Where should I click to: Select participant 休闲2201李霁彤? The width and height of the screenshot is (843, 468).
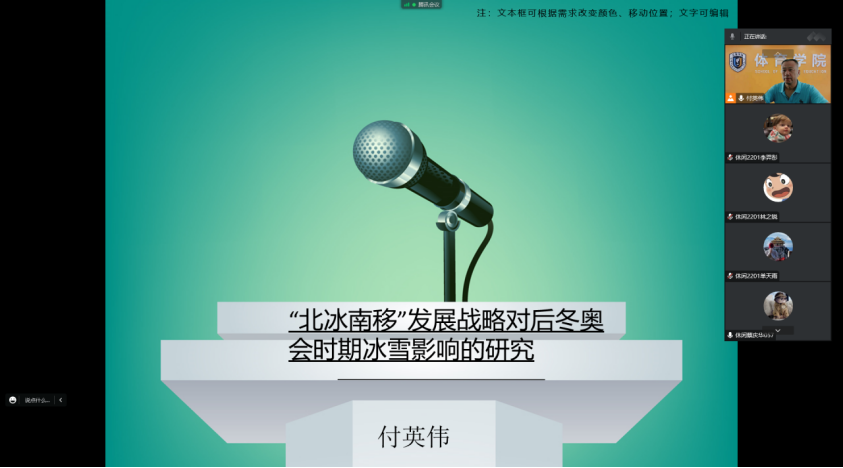pos(777,132)
